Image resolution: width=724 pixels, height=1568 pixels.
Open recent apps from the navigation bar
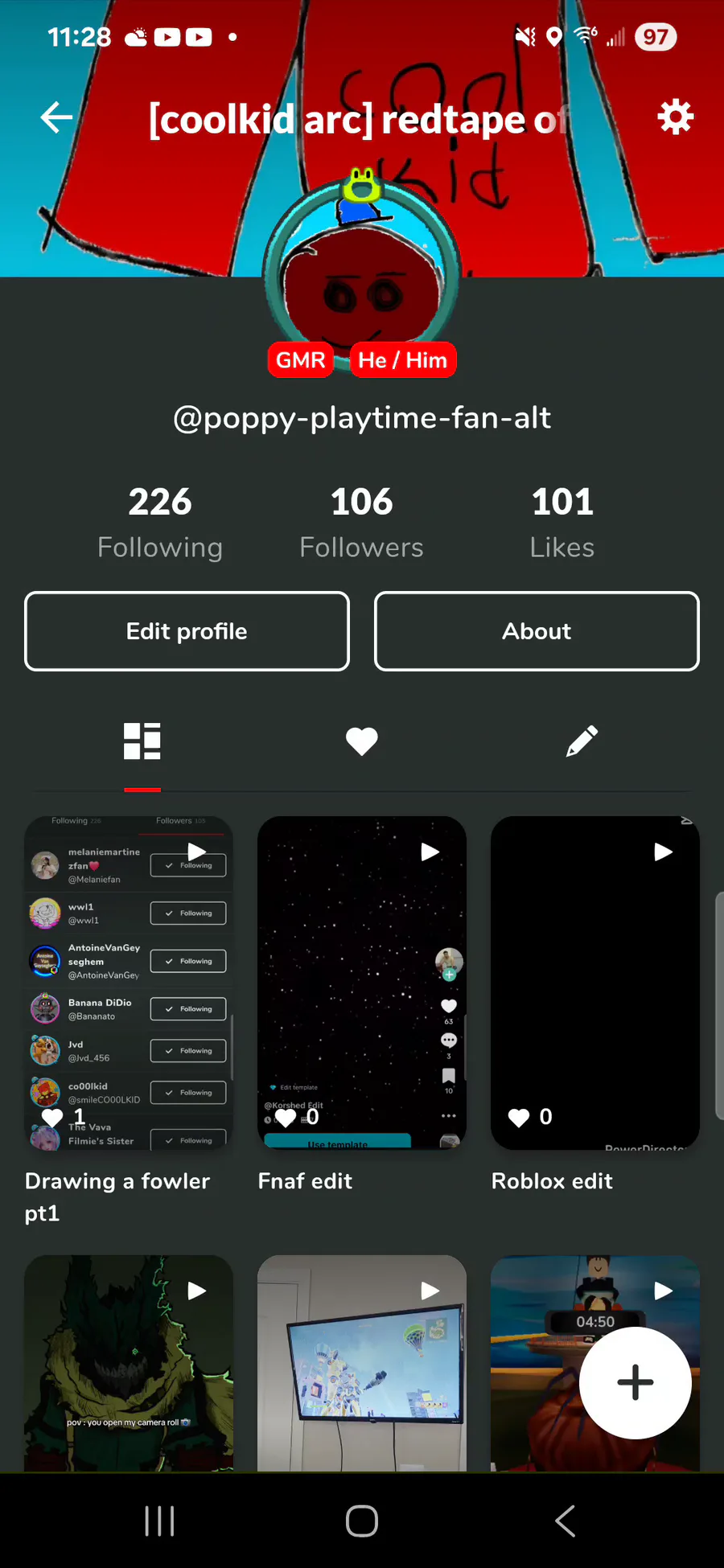[159, 1521]
